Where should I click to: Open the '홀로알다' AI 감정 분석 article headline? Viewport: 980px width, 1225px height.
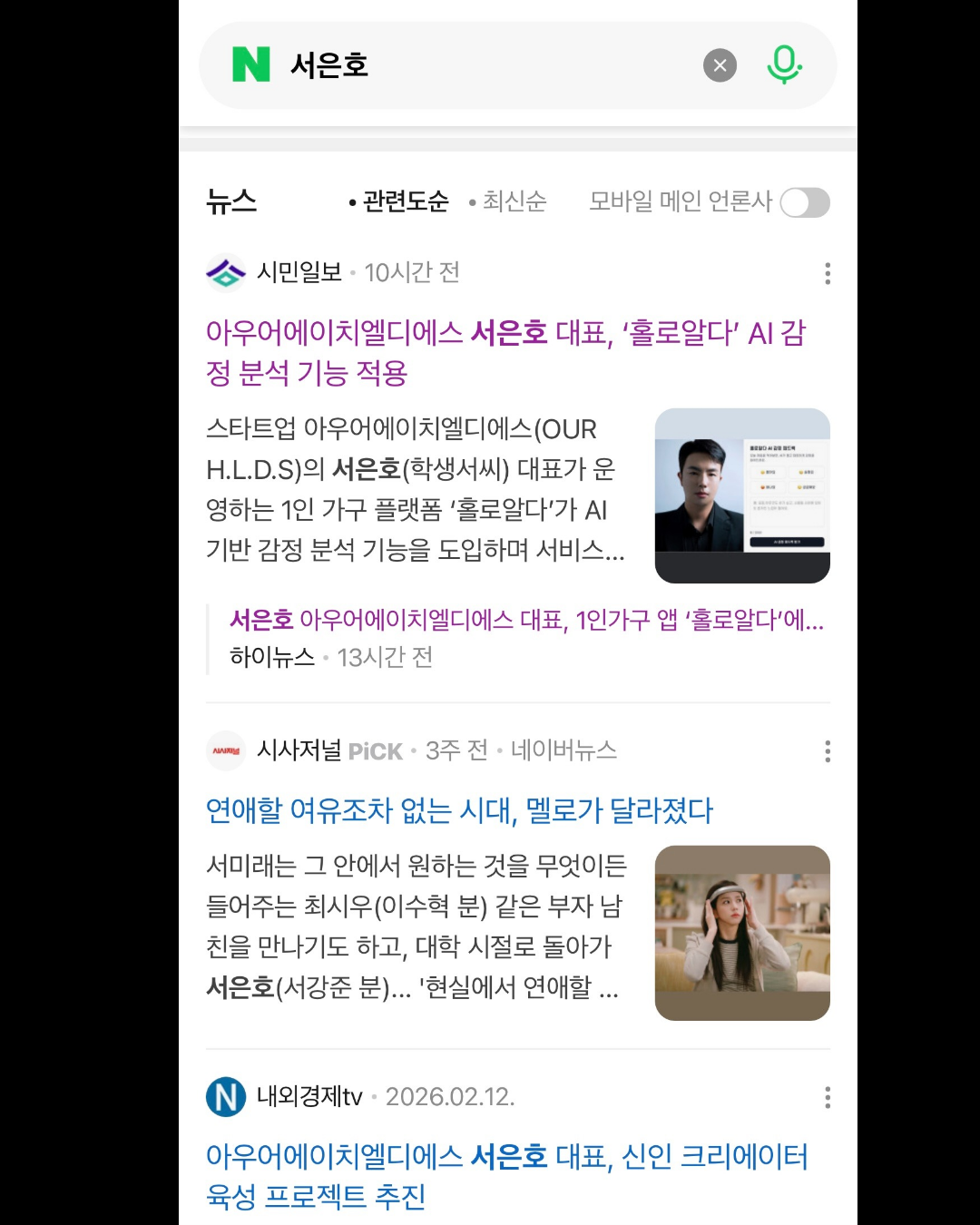pyautogui.click(x=505, y=352)
